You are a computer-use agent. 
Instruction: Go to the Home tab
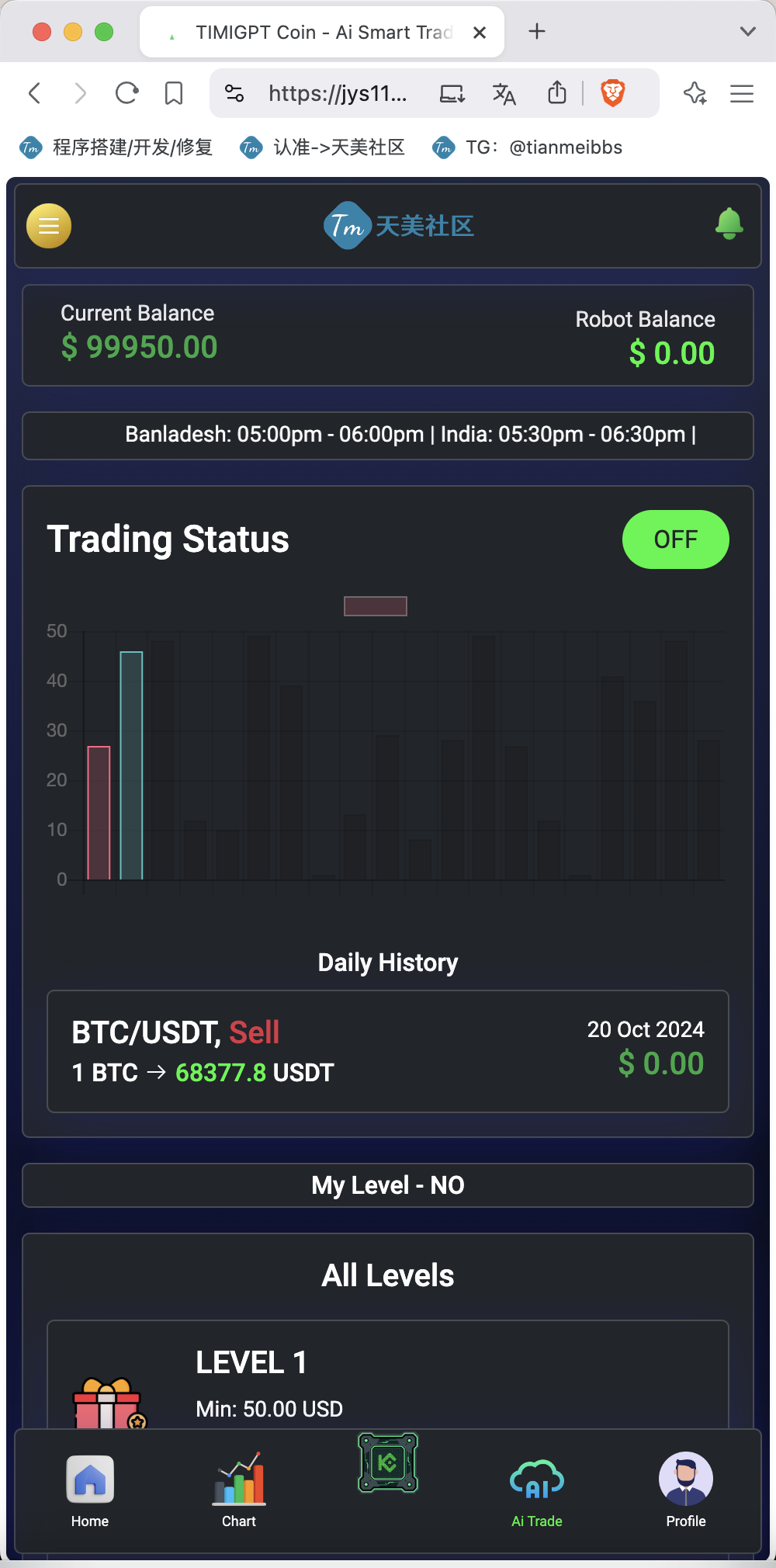coord(90,1492)
